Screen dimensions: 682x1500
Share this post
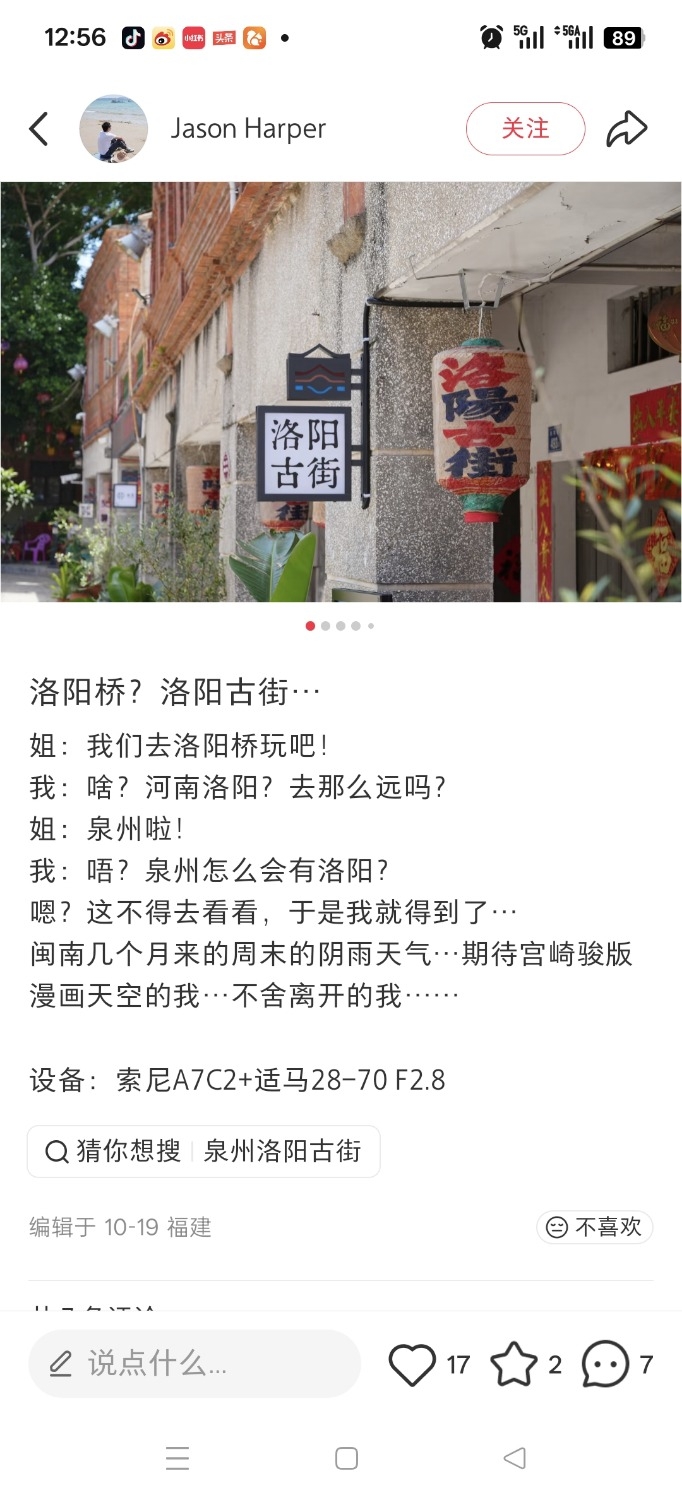click(x=627, y=129)
